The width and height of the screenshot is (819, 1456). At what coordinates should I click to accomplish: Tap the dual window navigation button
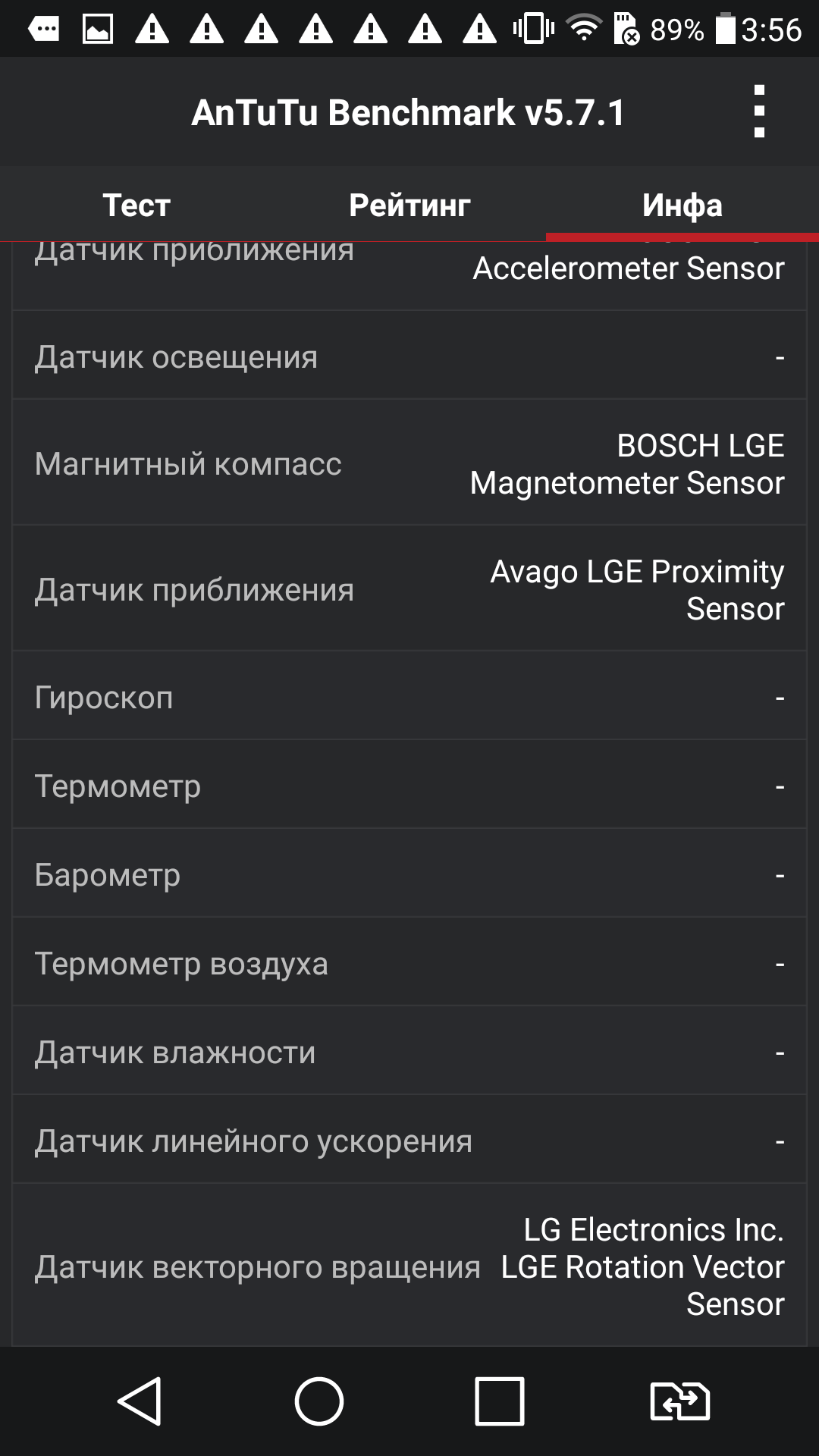680,1401
